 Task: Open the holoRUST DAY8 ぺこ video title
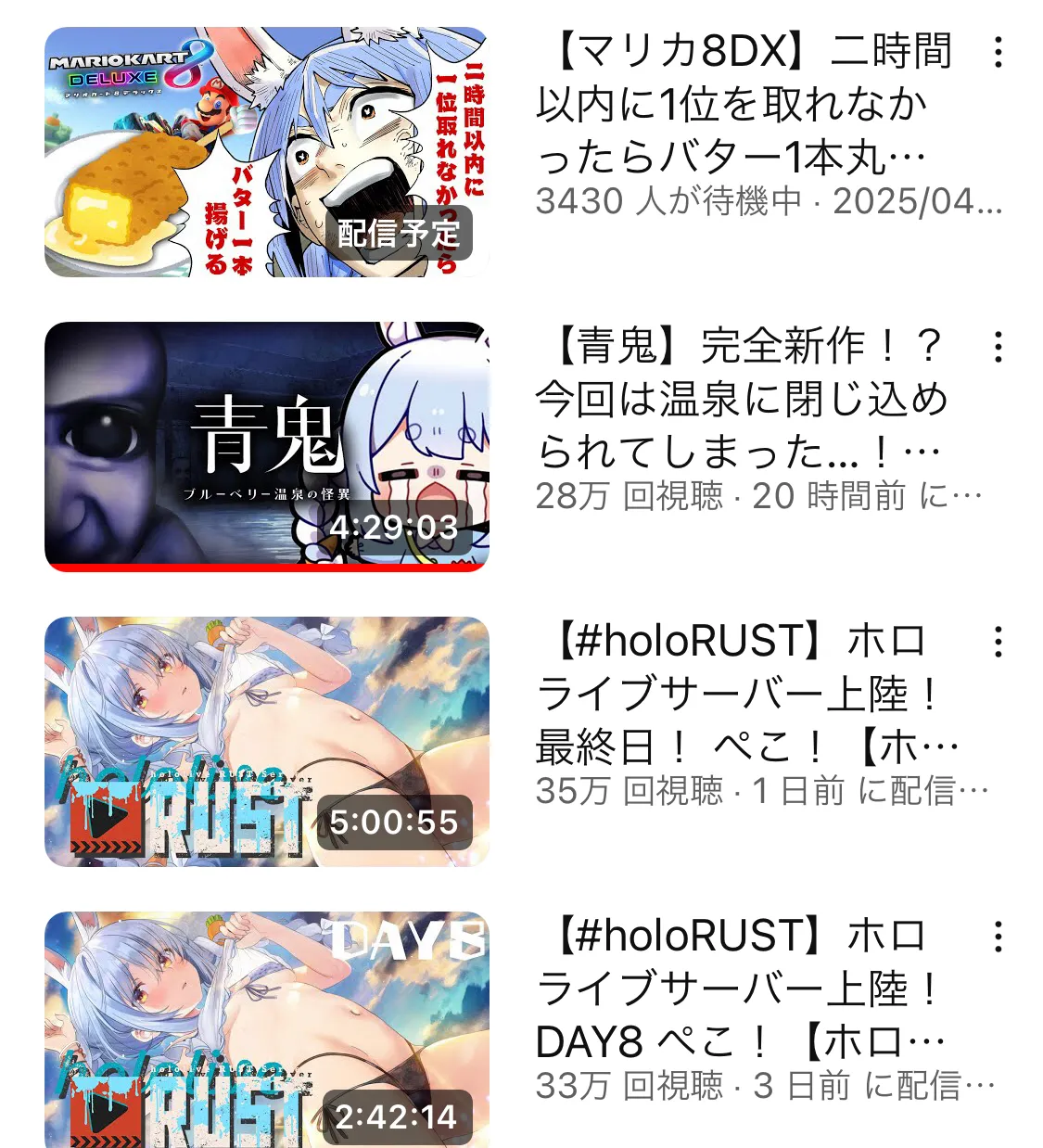tap(742, 989)
